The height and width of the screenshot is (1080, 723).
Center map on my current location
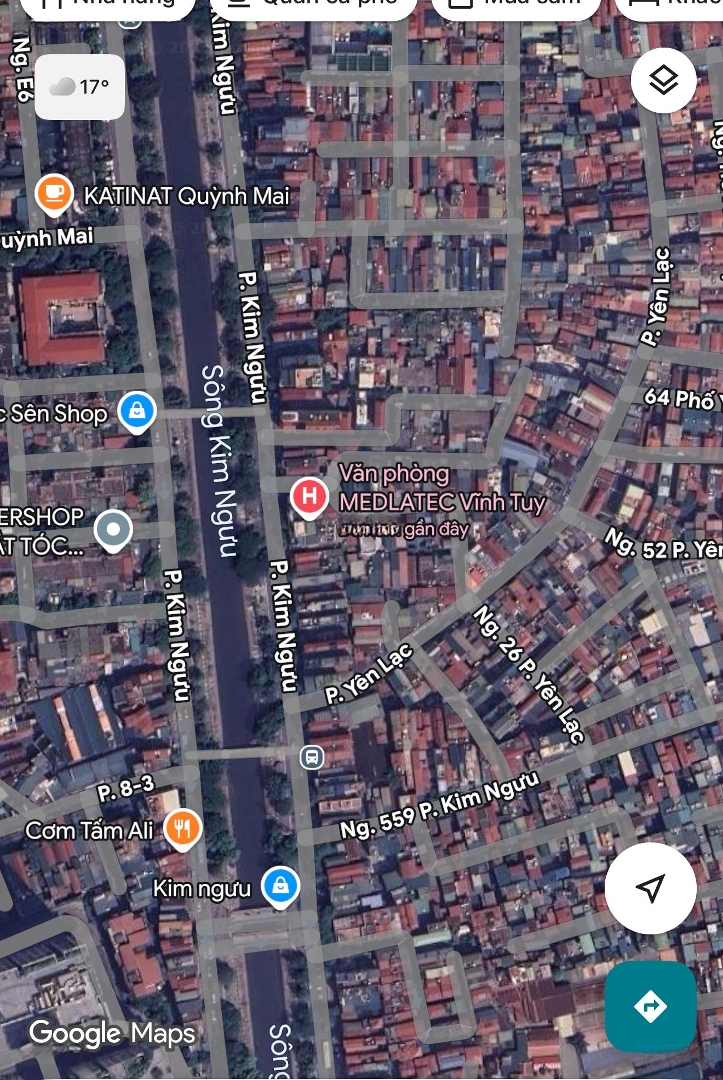650,888
